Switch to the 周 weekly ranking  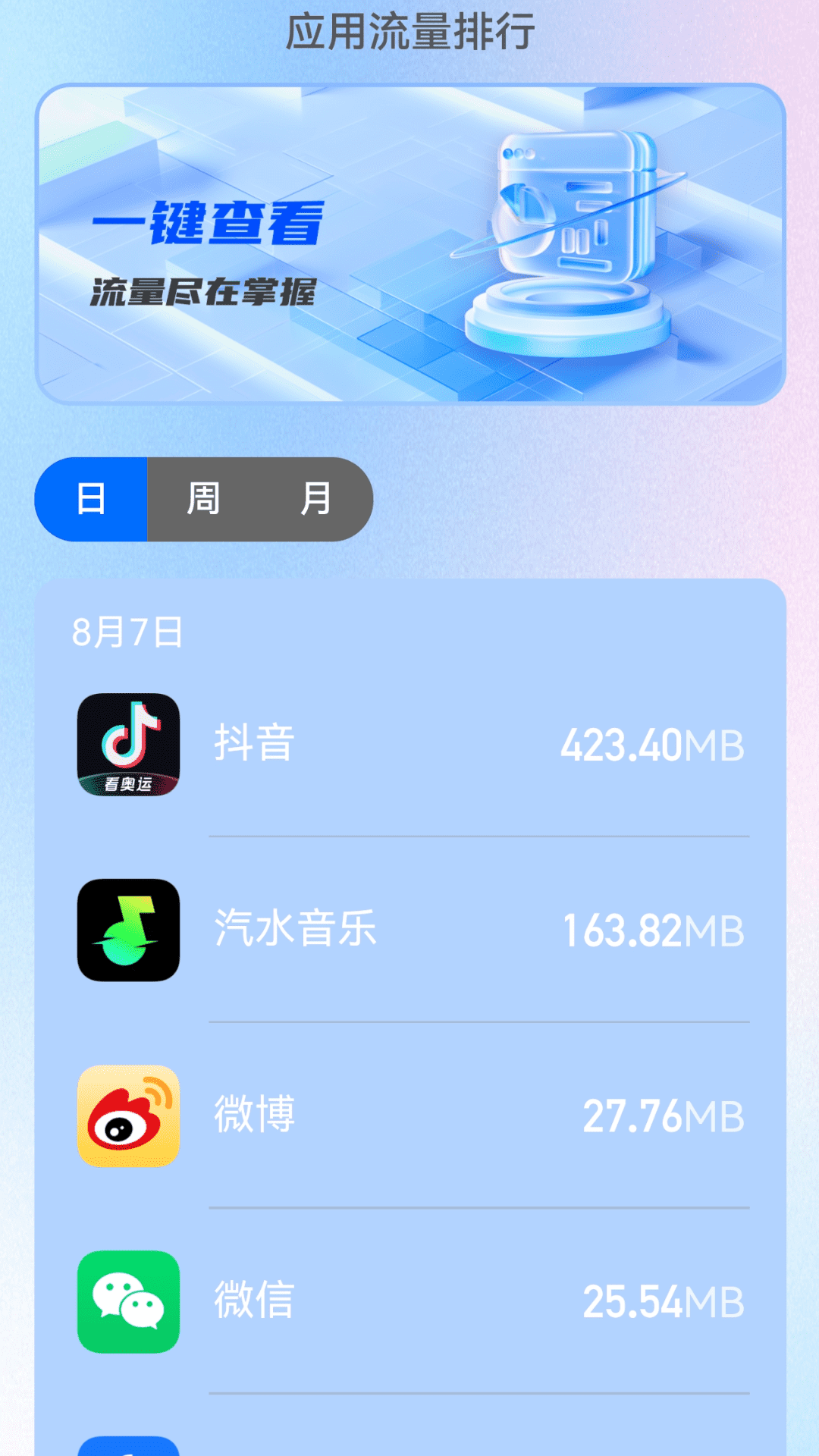tap(203, 499)
